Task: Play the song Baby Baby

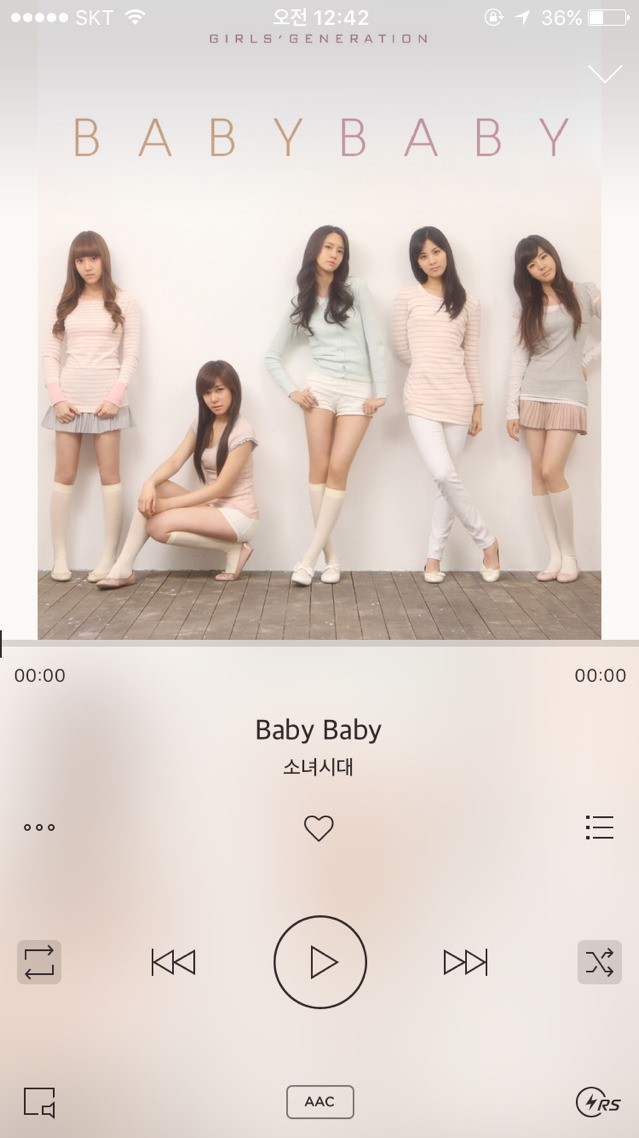Action: 320,962
